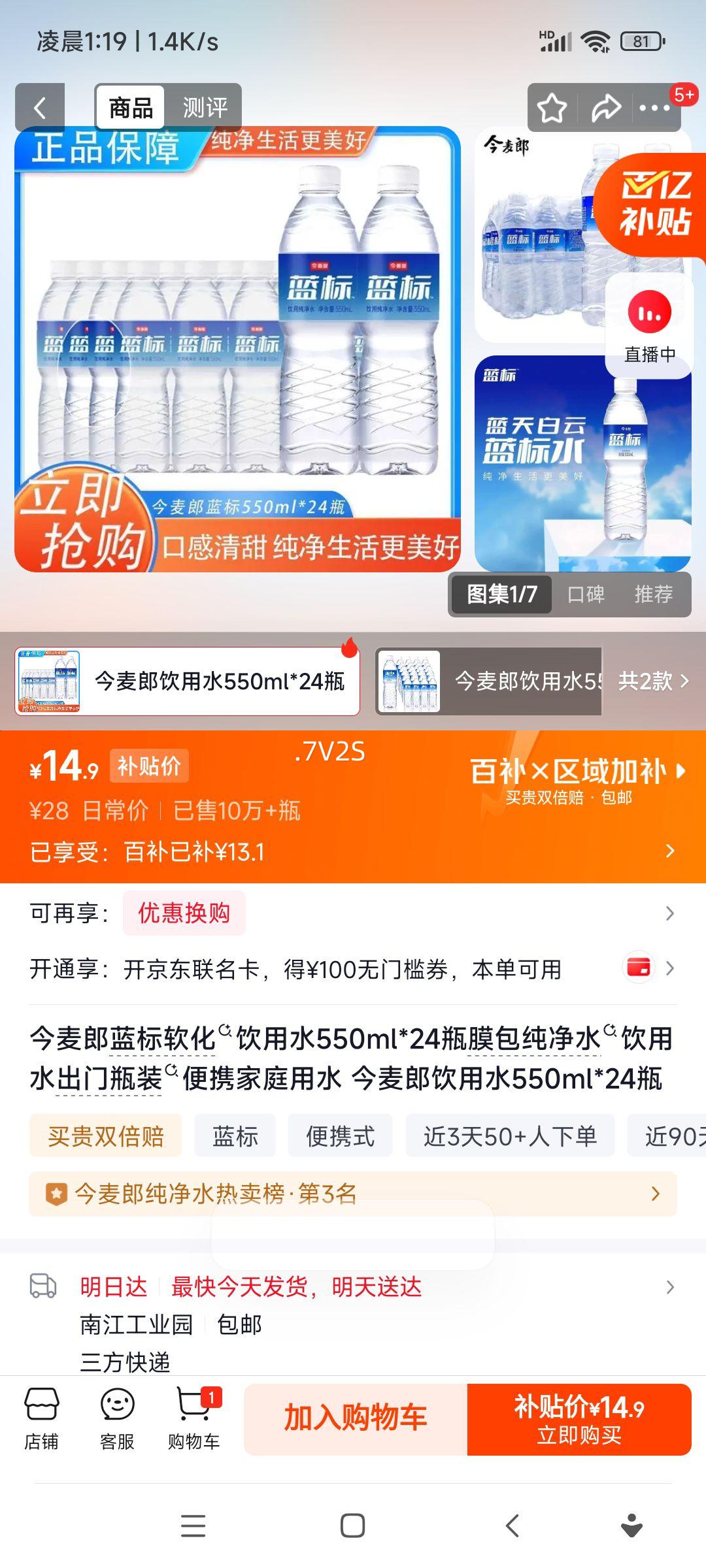Expand 百补已补¥13.1 subsidy details
Image resolution: width=706 pixels, height=1568 pixels.
[669, 851]
